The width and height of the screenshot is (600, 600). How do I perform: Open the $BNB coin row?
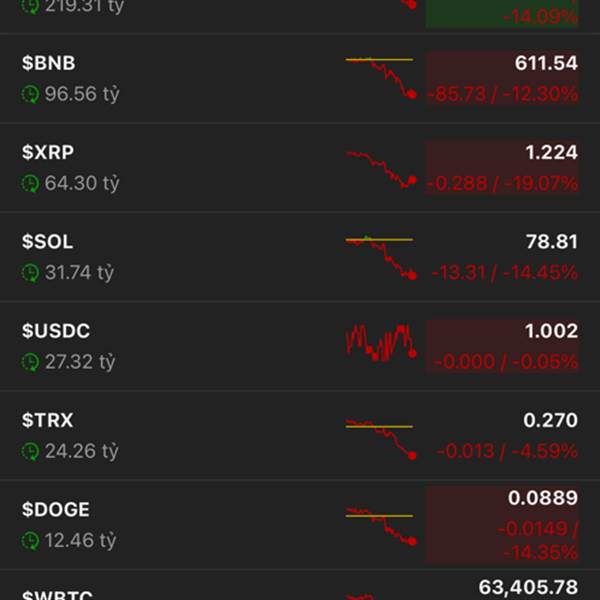300,78
